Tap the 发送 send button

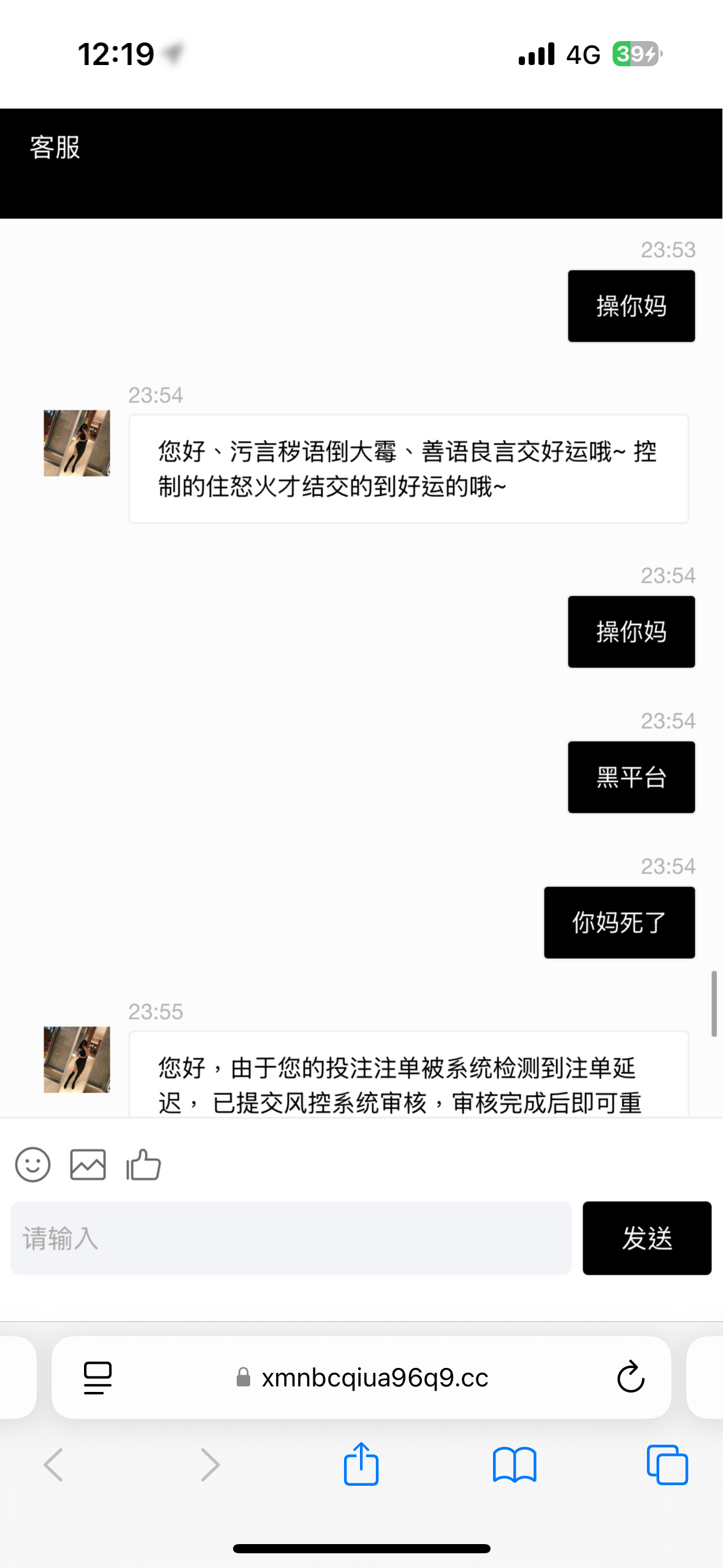click(646, 1238)
